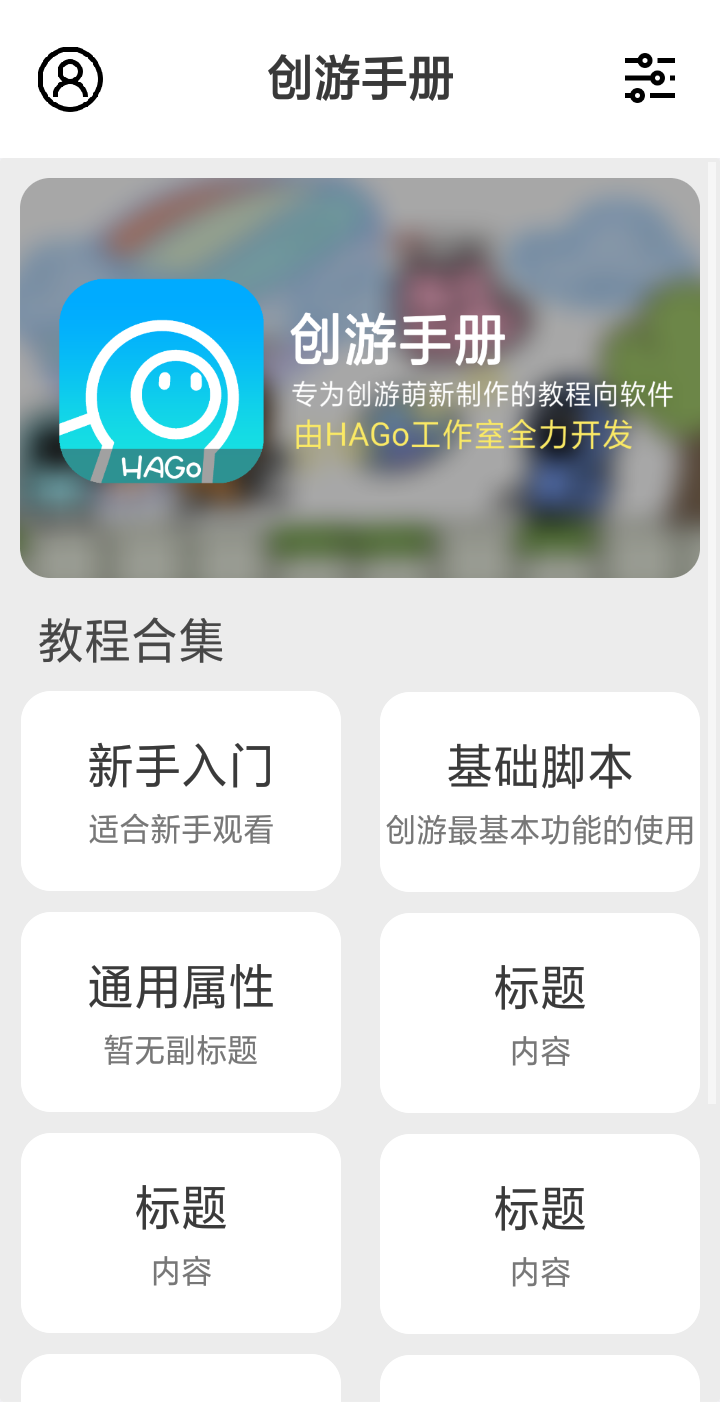Open the 新手入门 tutorial card

[x=181, y=791]
